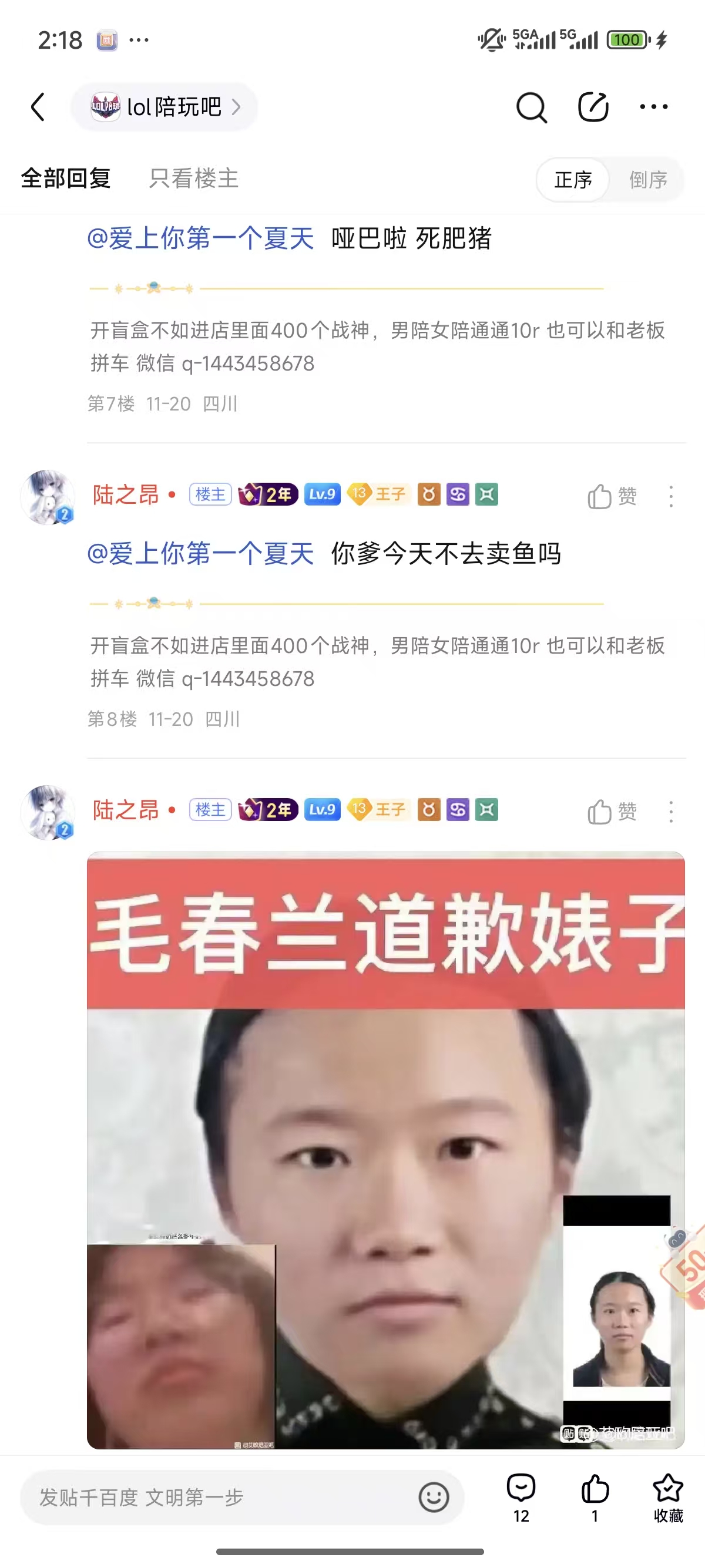Choose 正序 sort order
The height and width of the screenshot is (1568, 705).
(573, 180)
